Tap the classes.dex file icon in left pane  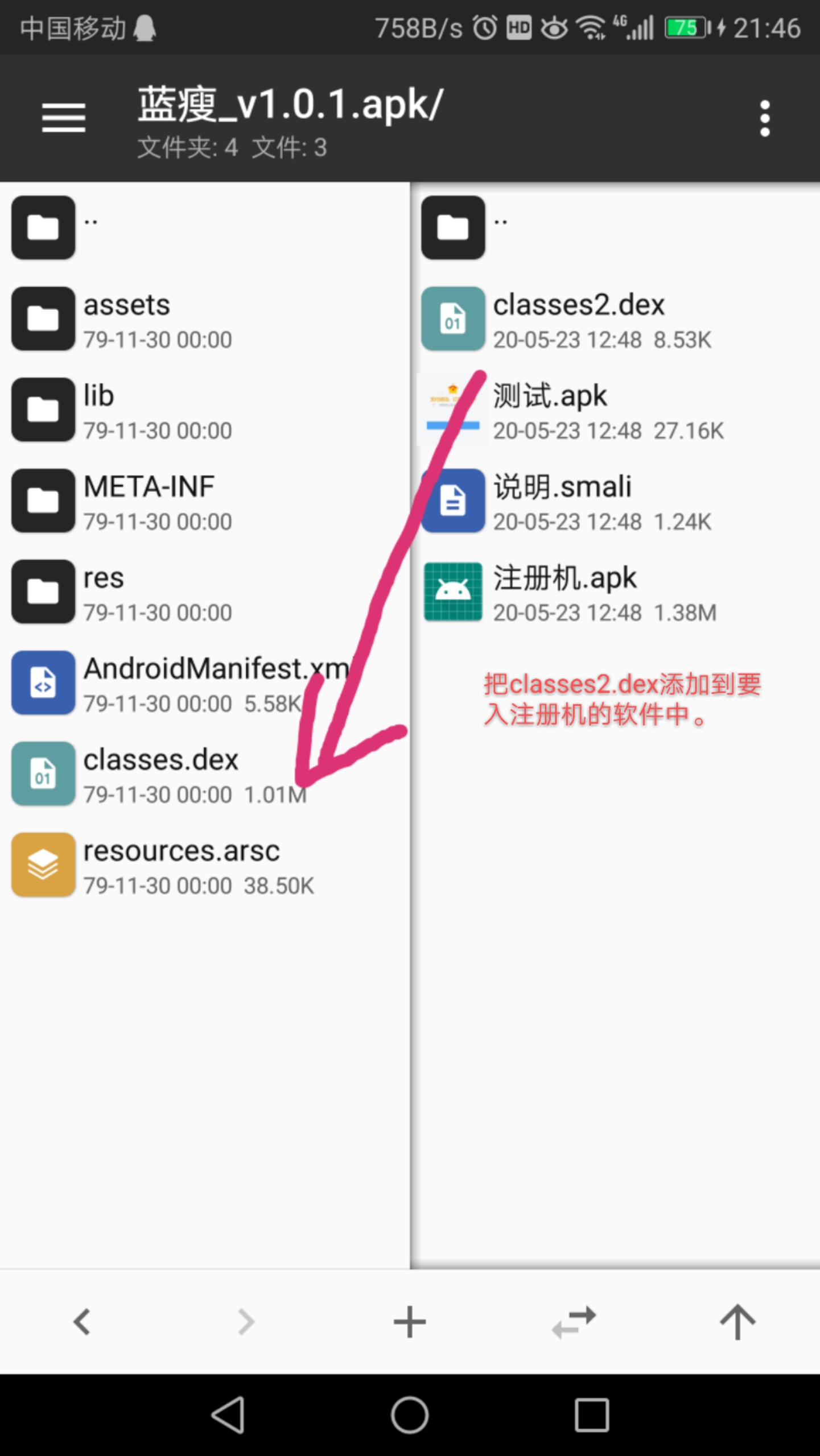click(x=43, y=773)
